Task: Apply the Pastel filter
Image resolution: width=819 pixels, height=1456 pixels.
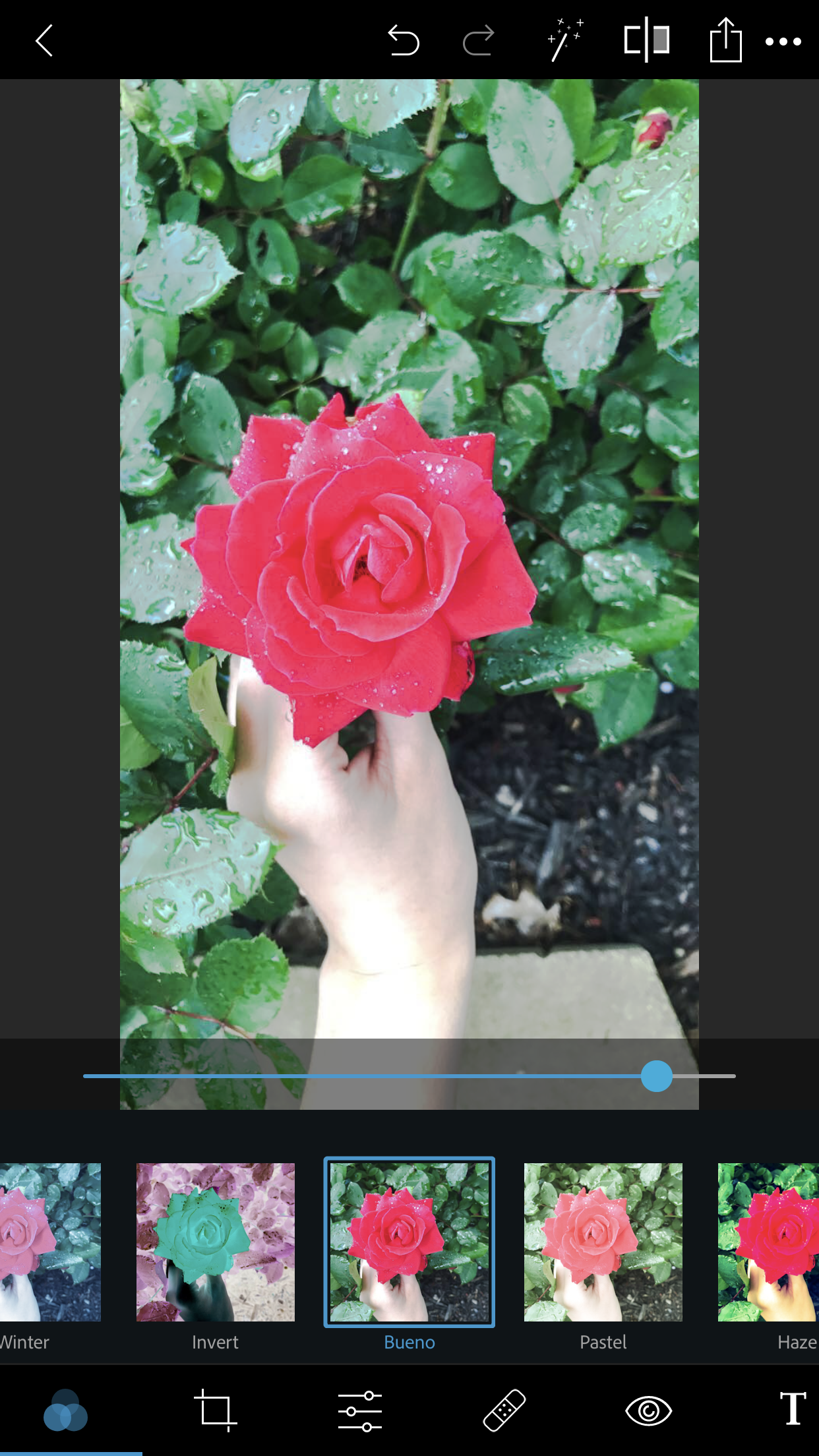Action: [x=603, y=1242]
